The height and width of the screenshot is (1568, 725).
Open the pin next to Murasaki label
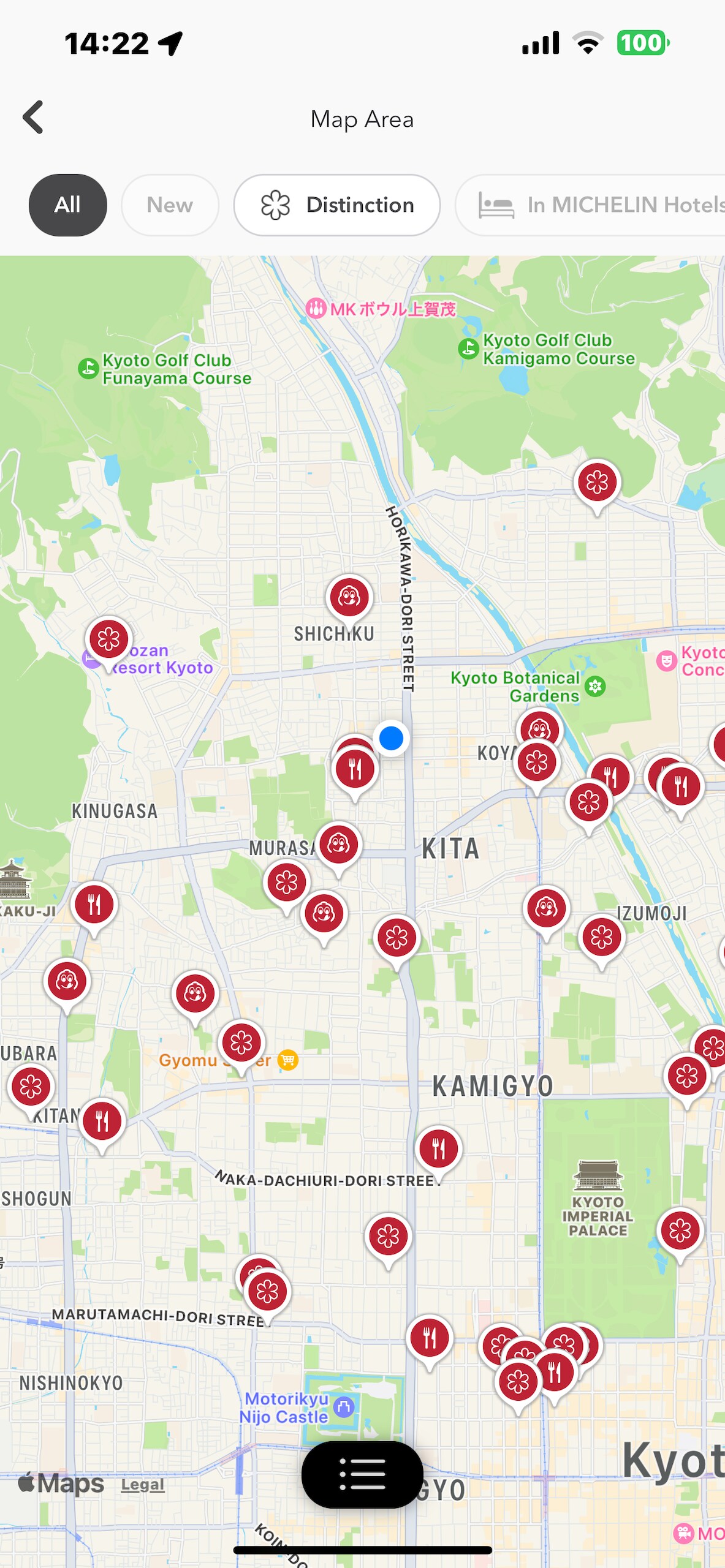click(338, 845)
